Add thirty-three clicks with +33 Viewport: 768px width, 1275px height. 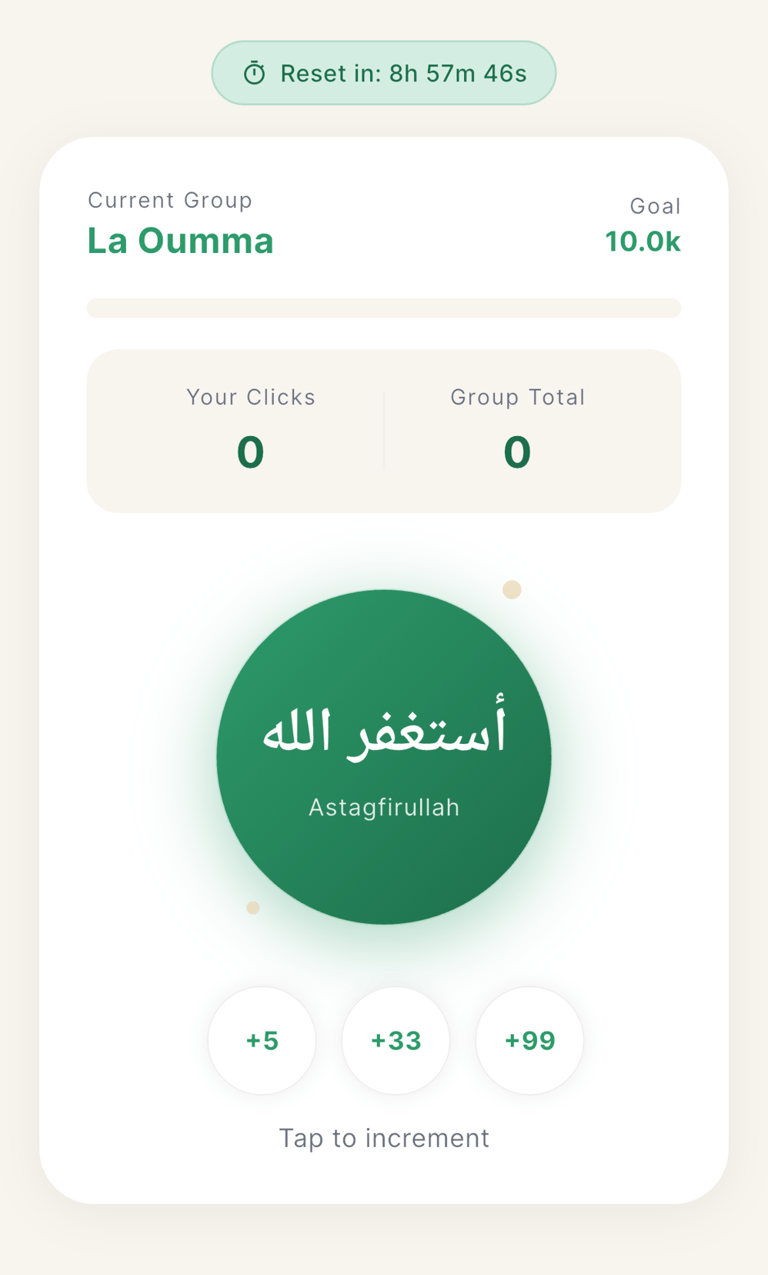[396, 1041]
